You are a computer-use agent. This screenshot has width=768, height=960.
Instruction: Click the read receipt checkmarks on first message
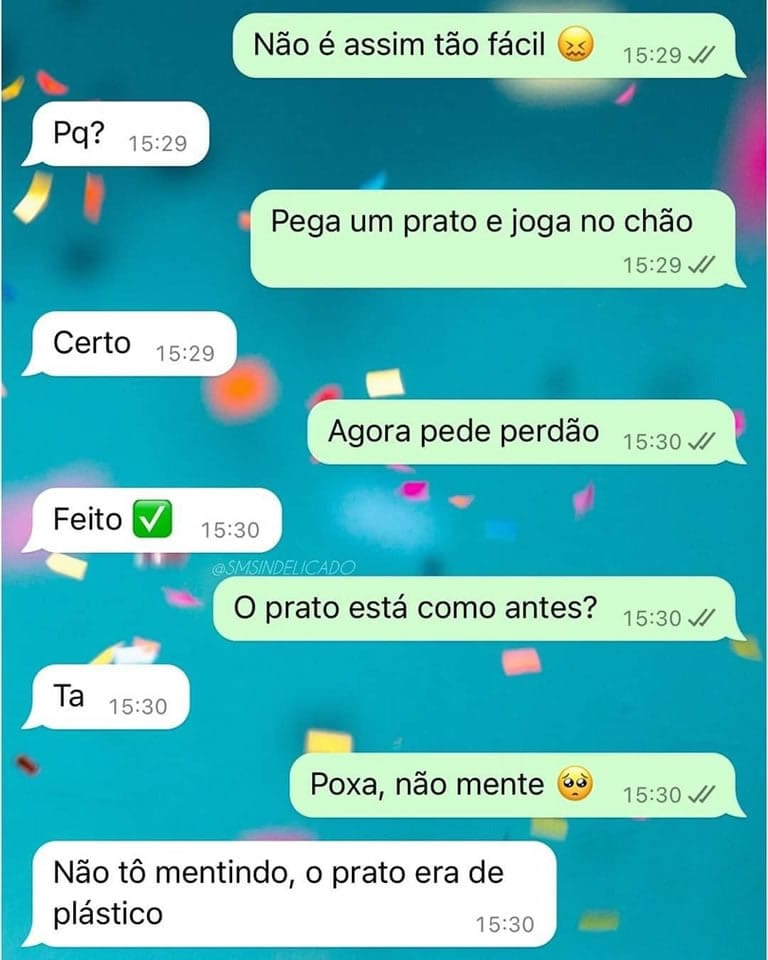coord(704,56)
